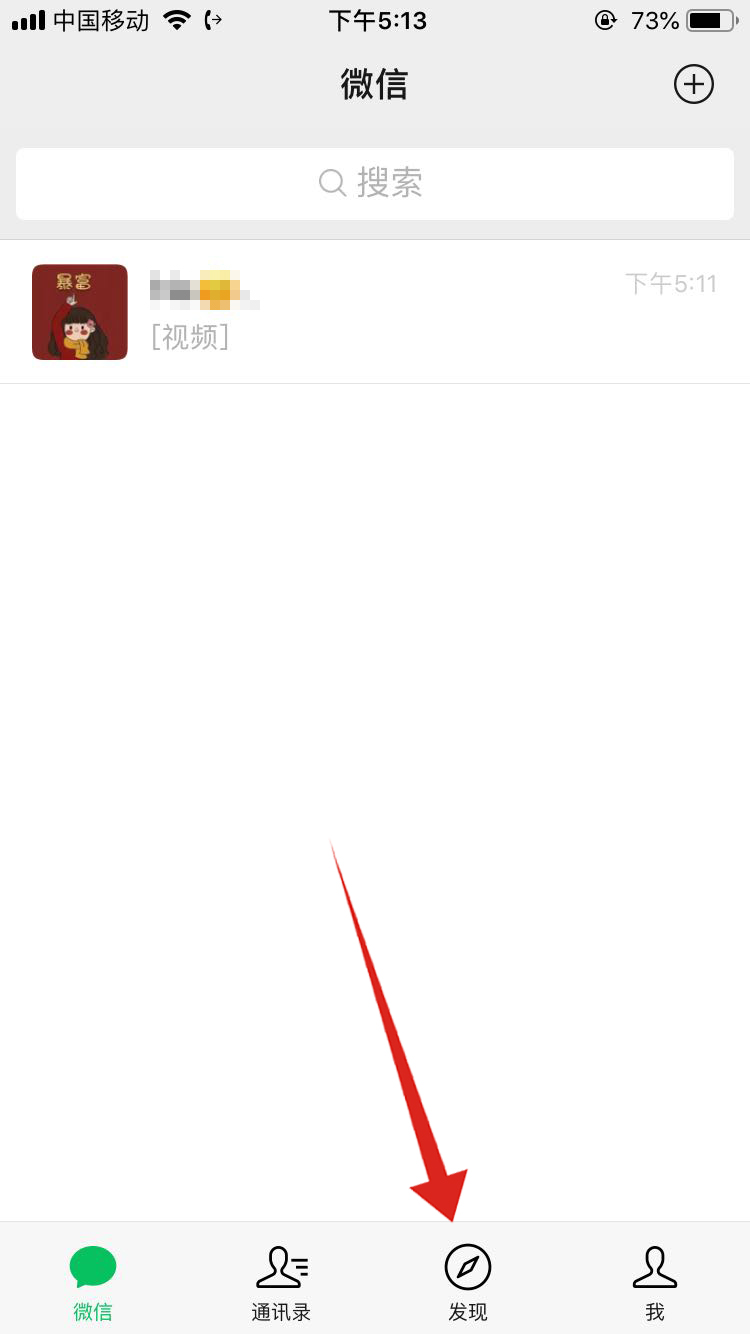
Task: Open the plus menu in top bar
Action: 693,84
